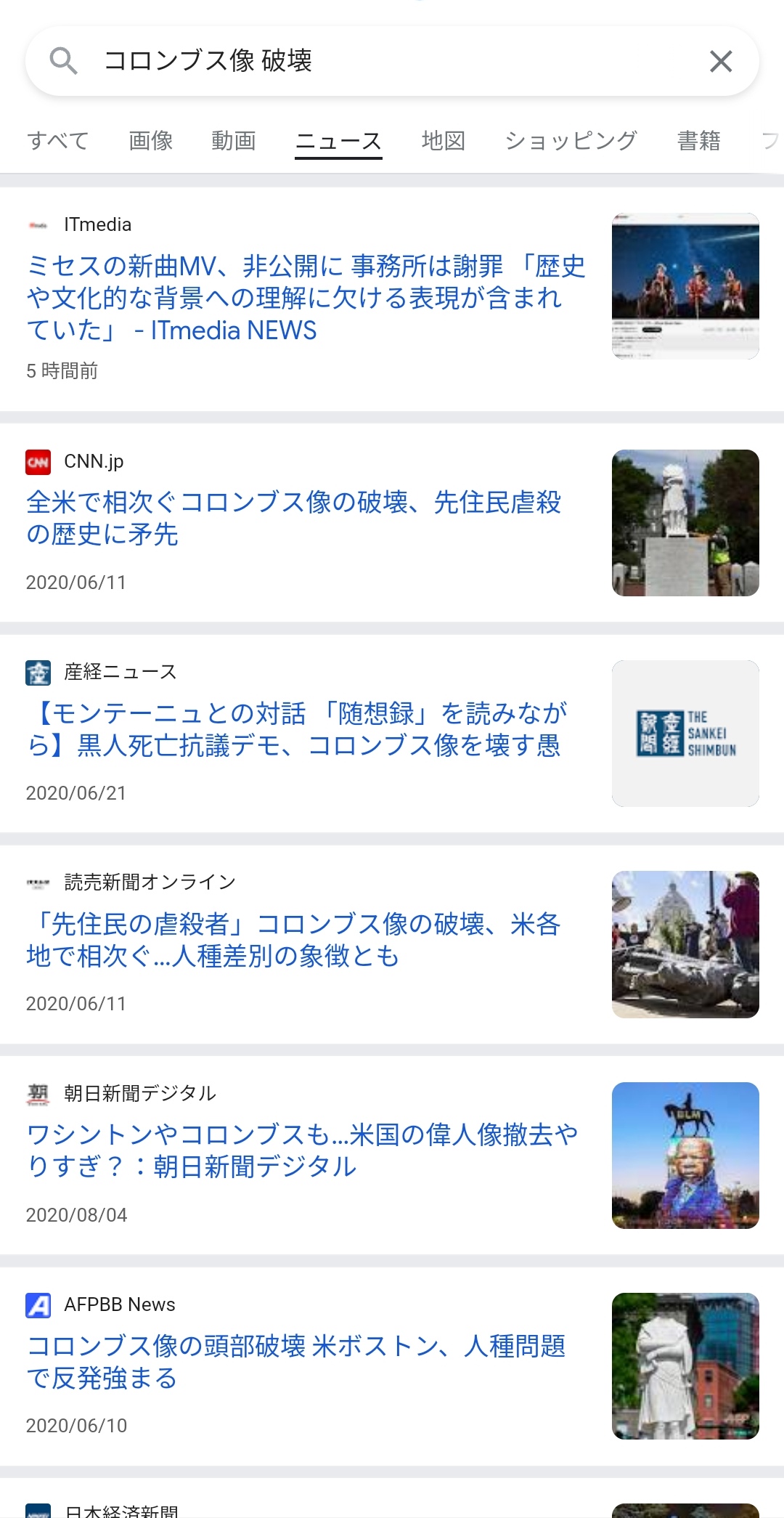784x1518 pixels.
Task: Switch to the 動画 tab
Action: [x=233, y=140]
